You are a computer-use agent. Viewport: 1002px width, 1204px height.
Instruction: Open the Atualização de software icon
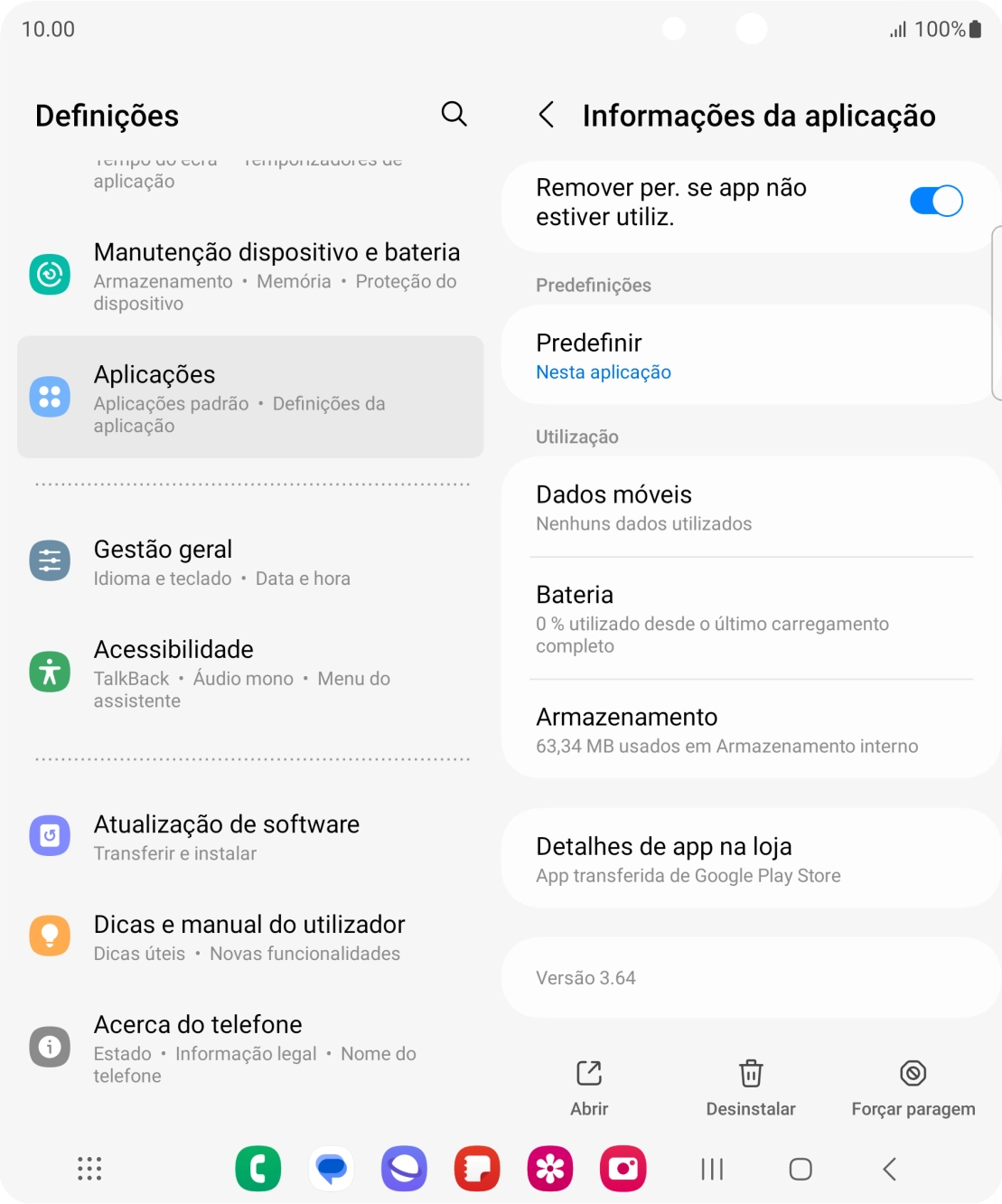[50, 835]
